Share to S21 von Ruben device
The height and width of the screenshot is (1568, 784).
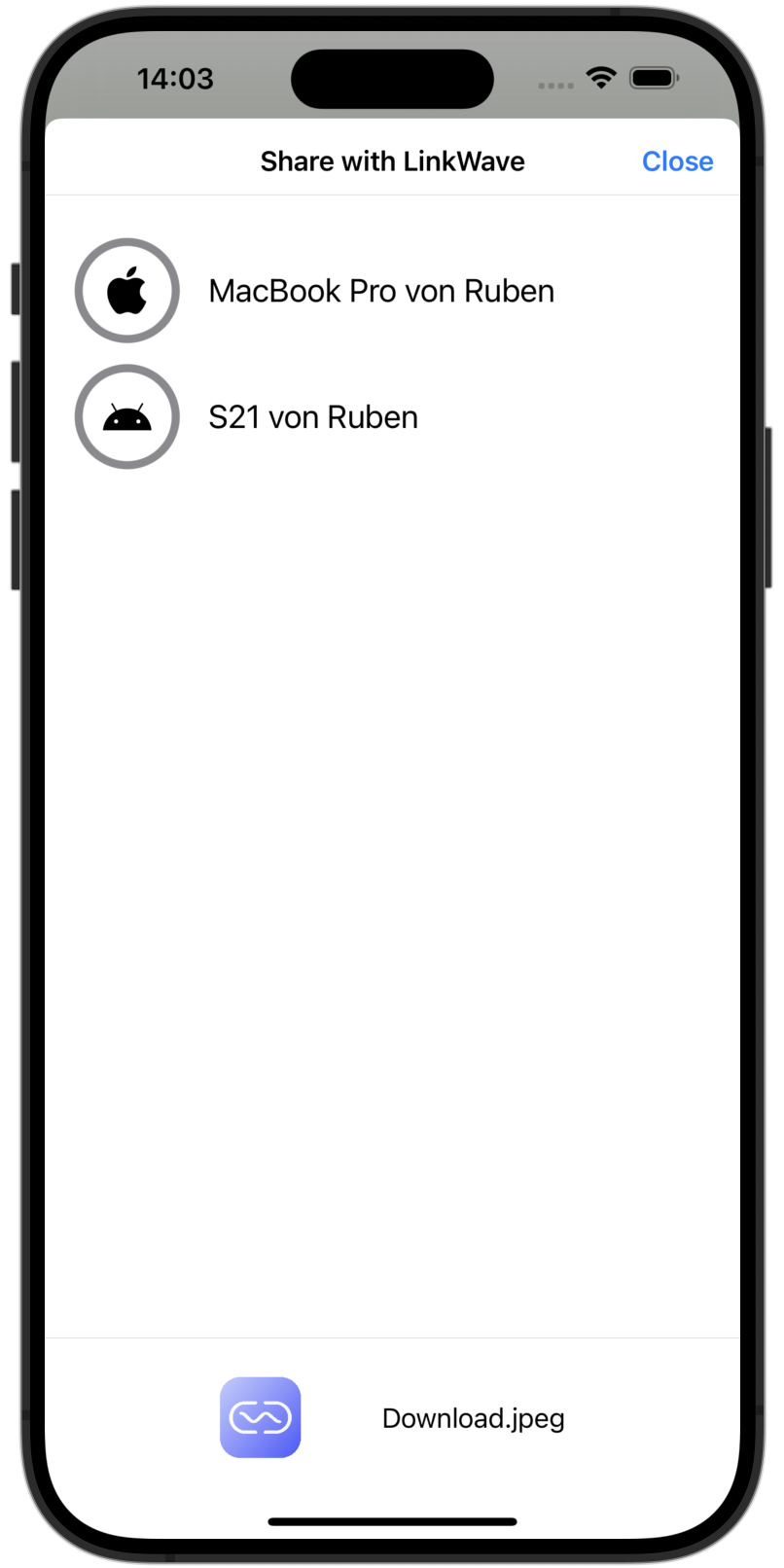(312, 417)
